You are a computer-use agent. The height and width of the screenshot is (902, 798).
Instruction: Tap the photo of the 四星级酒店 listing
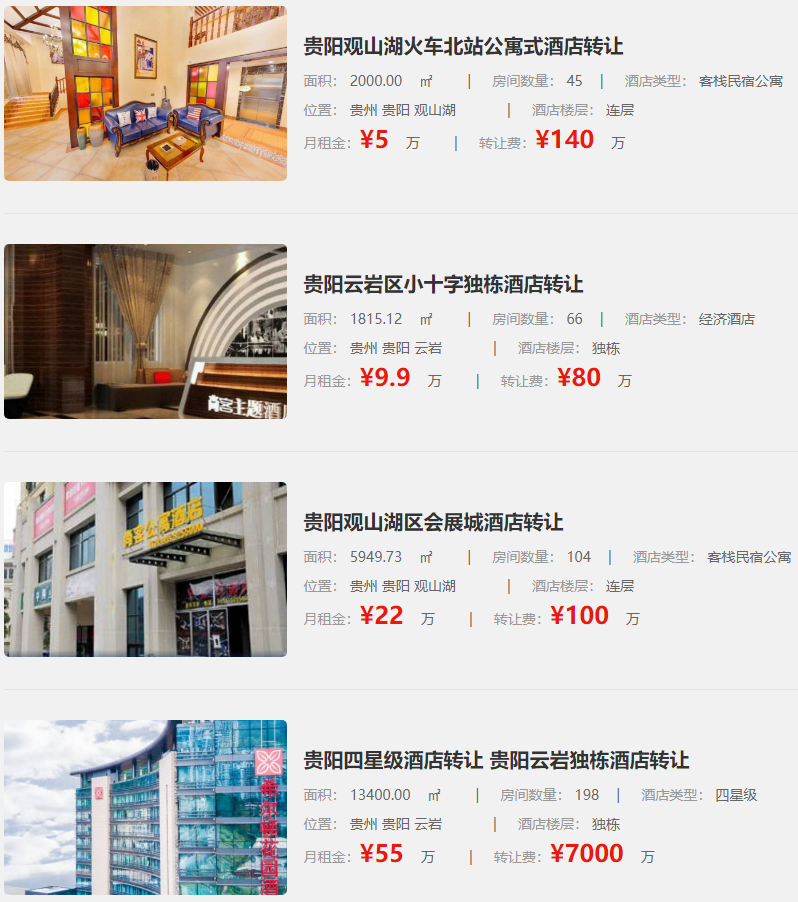tap(145, 807)
